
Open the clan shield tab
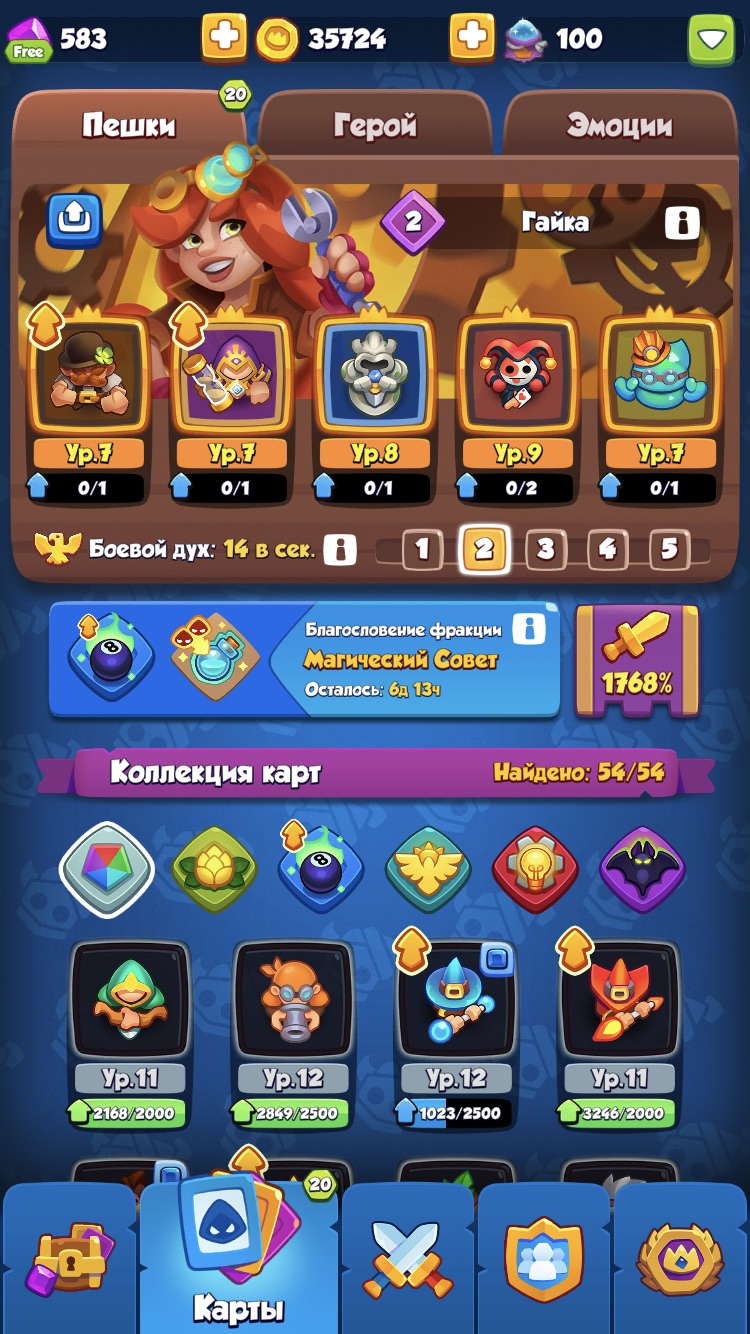point(544,1260)
